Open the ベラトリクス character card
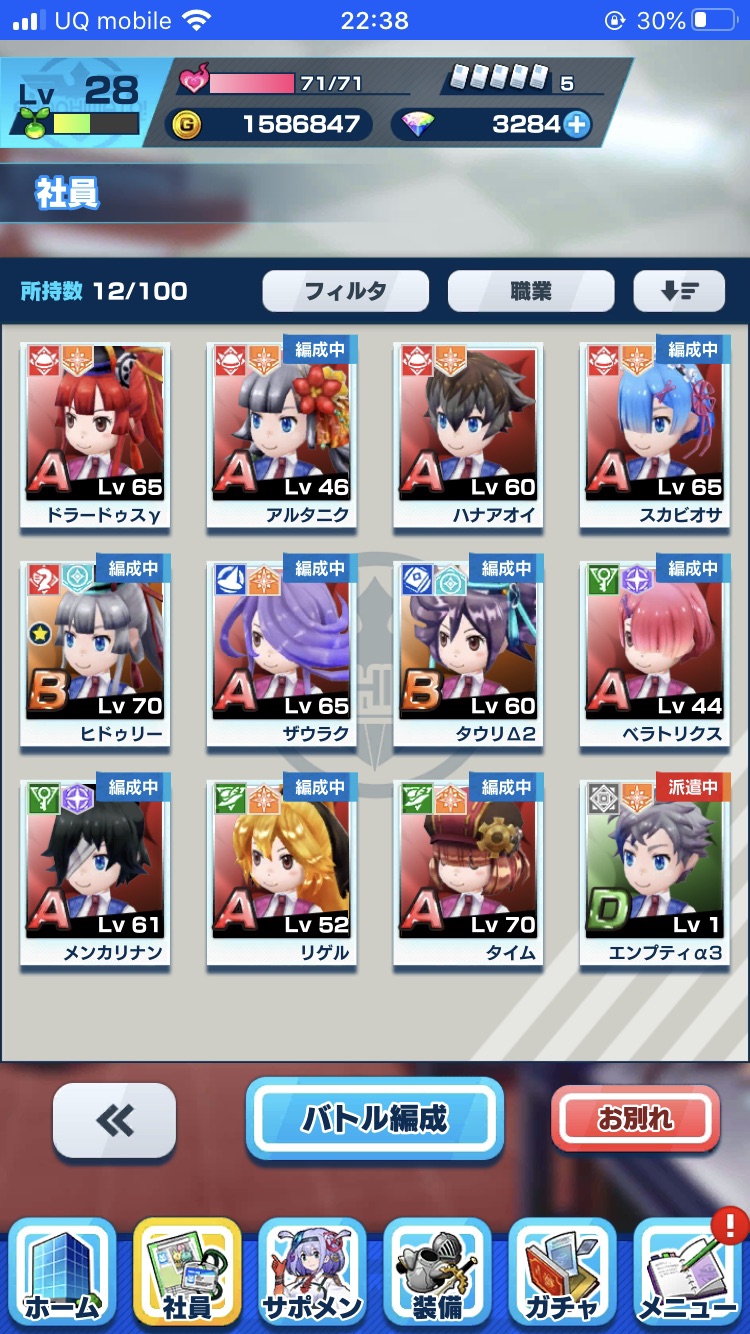Screen dimensions: 750x1334 (655, 653)
